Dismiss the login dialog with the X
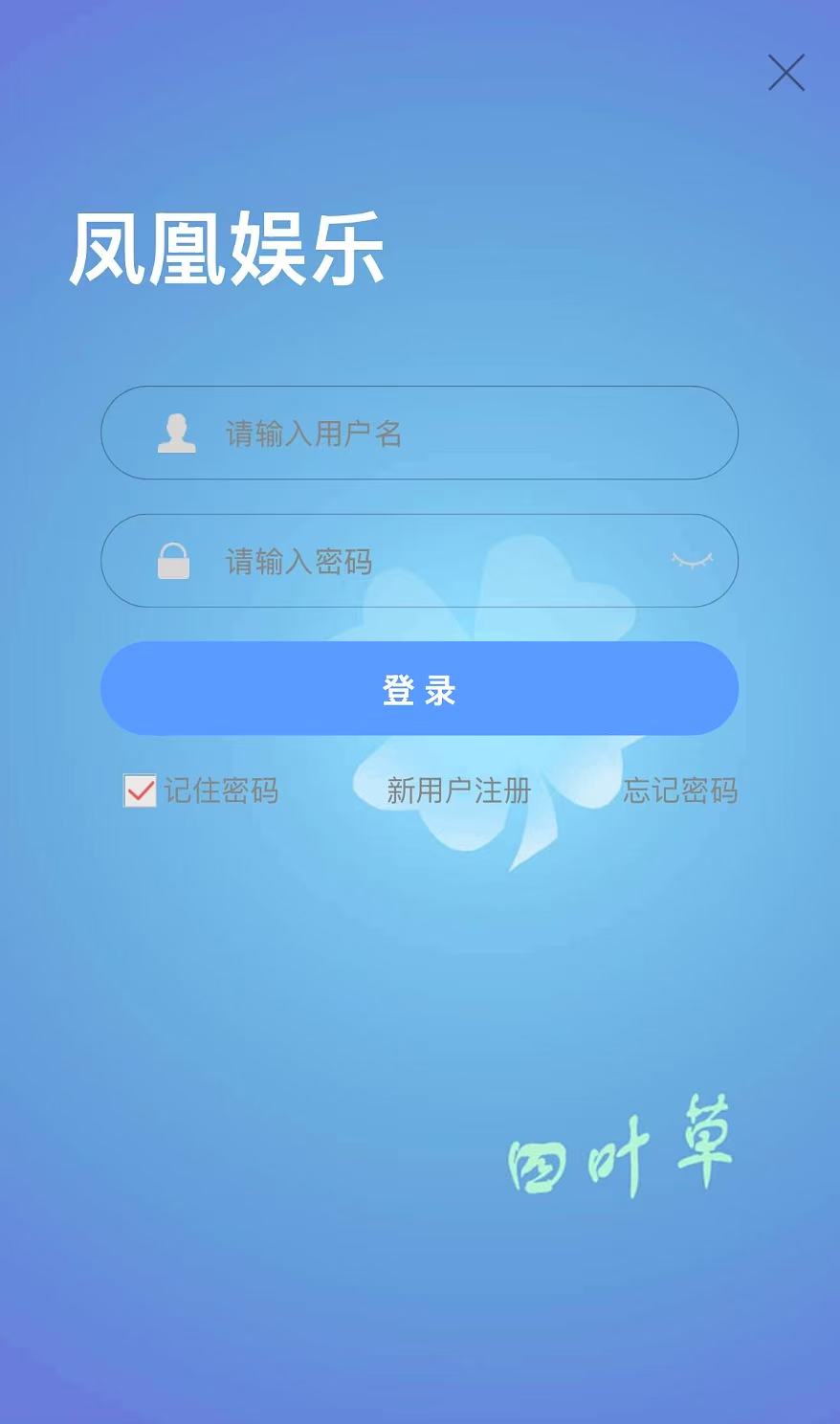Image resolution: width=840 pixels, height=1424 pixels. 785,73
